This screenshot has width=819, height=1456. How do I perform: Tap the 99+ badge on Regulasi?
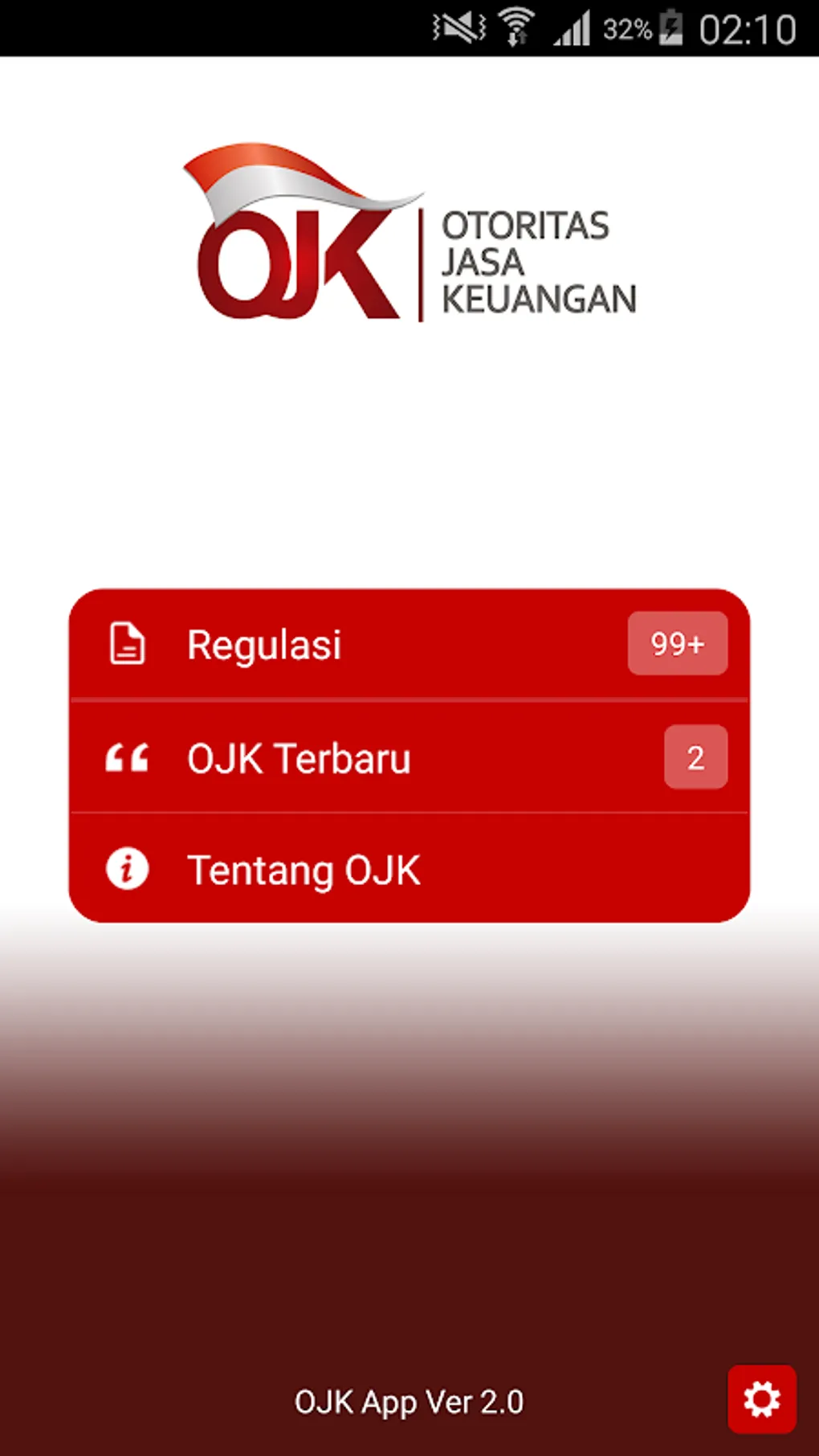pos(678,642)
